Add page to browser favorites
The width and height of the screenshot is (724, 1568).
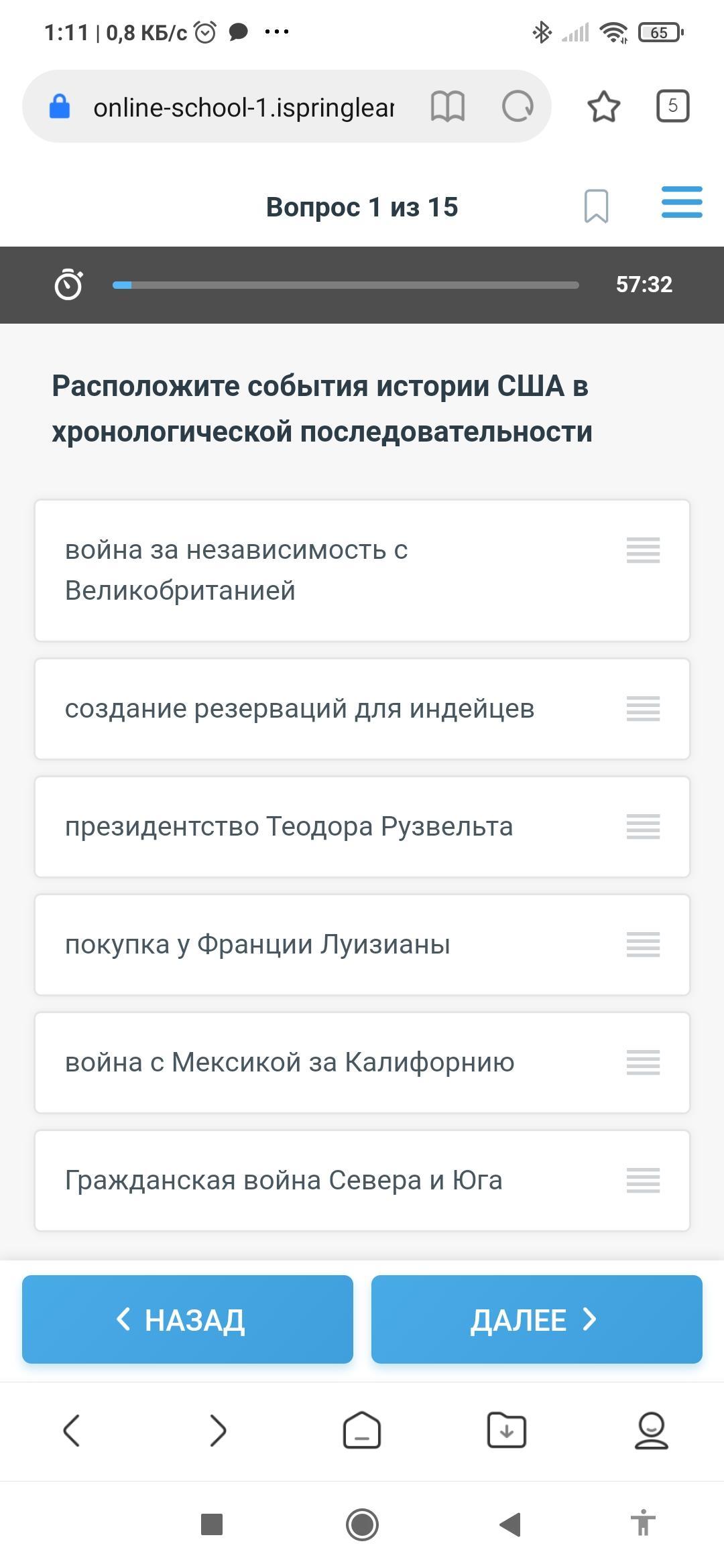[603, 107]
